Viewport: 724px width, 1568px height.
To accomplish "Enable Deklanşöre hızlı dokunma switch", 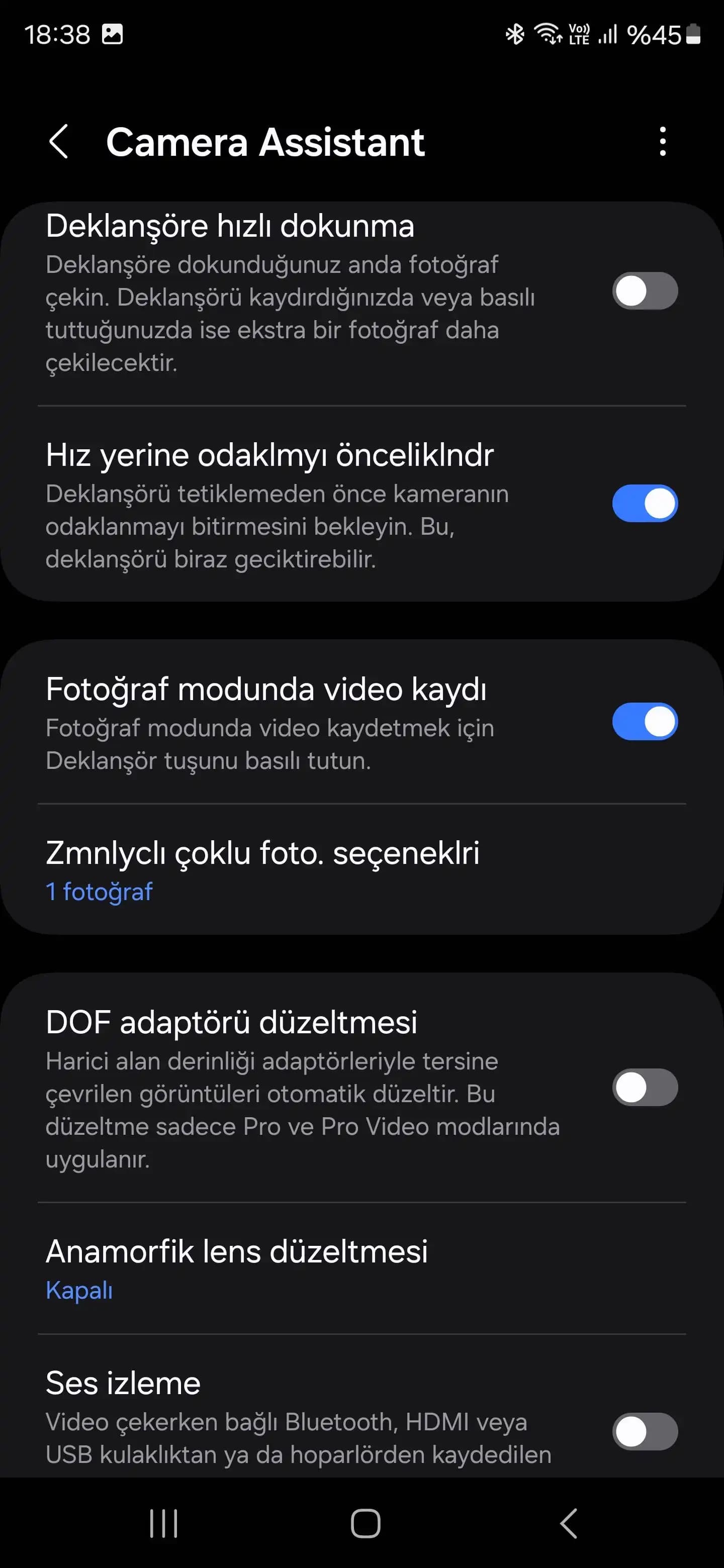I will pos(644,291).
